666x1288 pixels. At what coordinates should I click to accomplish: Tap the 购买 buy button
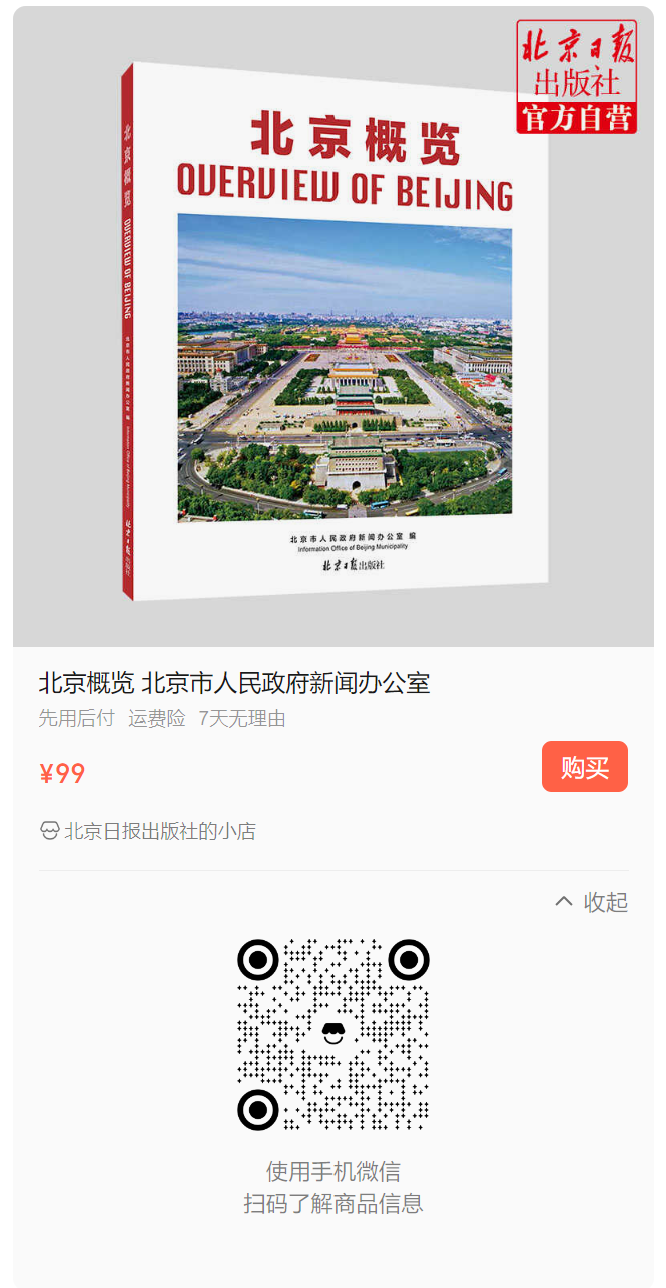click(x=584, y=767)
